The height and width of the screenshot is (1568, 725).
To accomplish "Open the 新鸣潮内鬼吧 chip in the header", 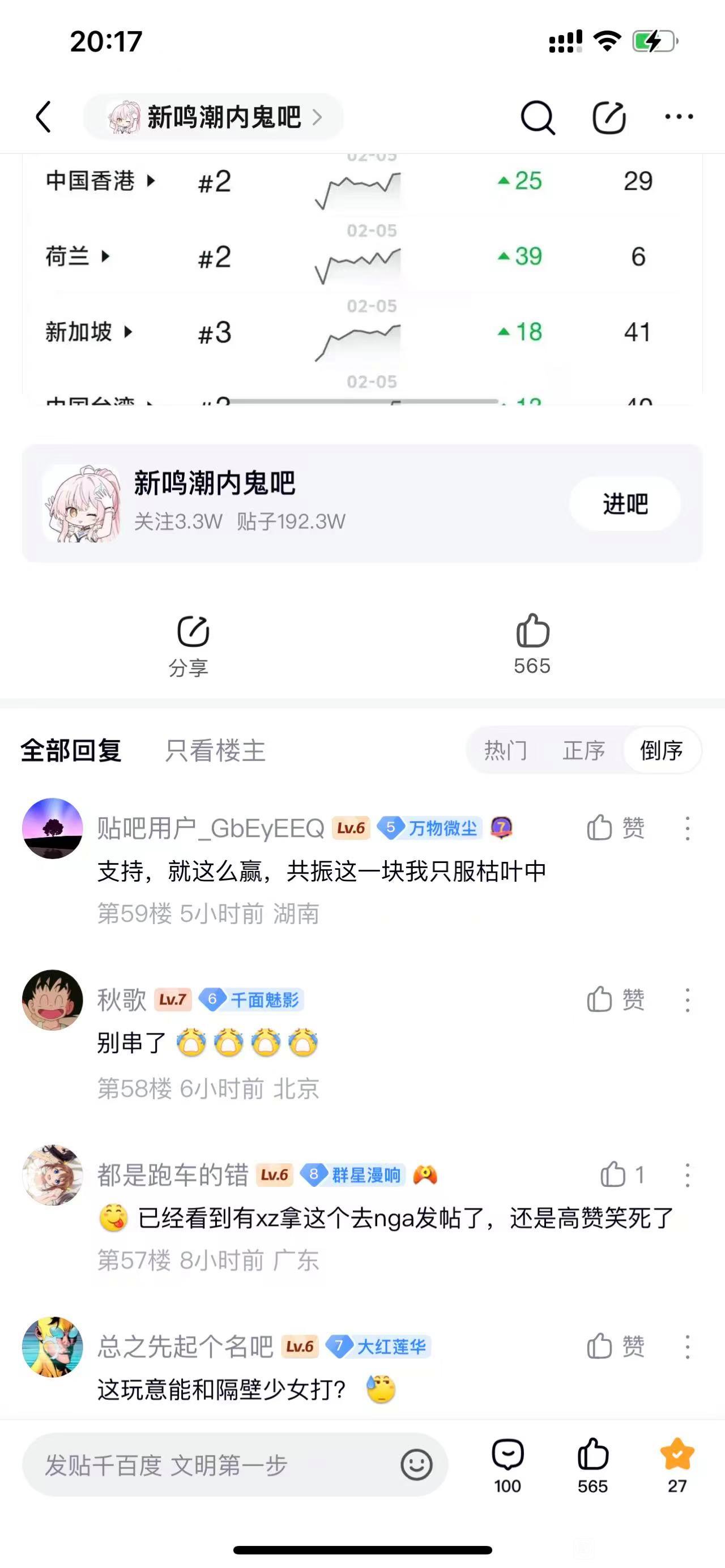I will (x=213, y=116).
